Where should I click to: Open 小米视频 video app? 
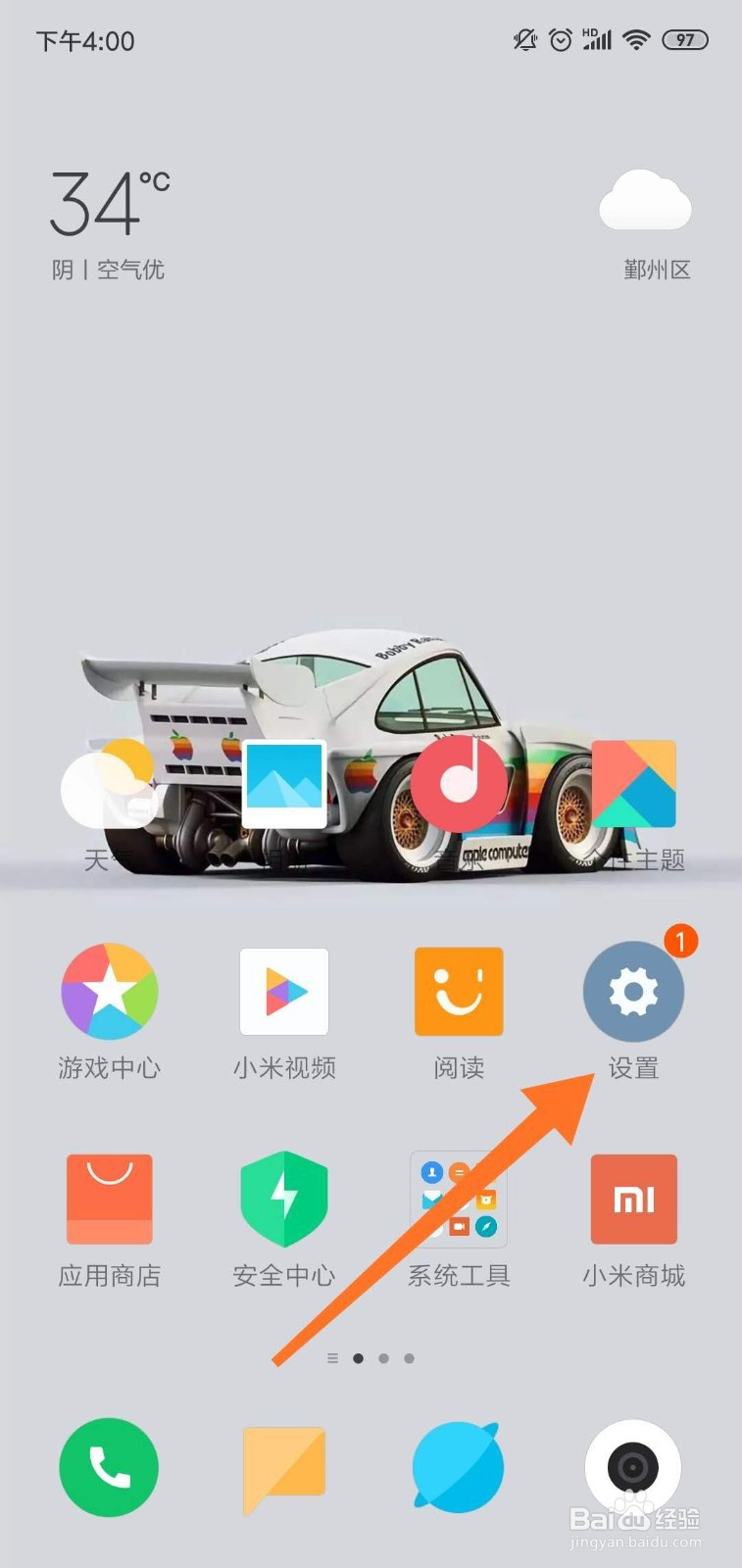(x=283, y=991)
